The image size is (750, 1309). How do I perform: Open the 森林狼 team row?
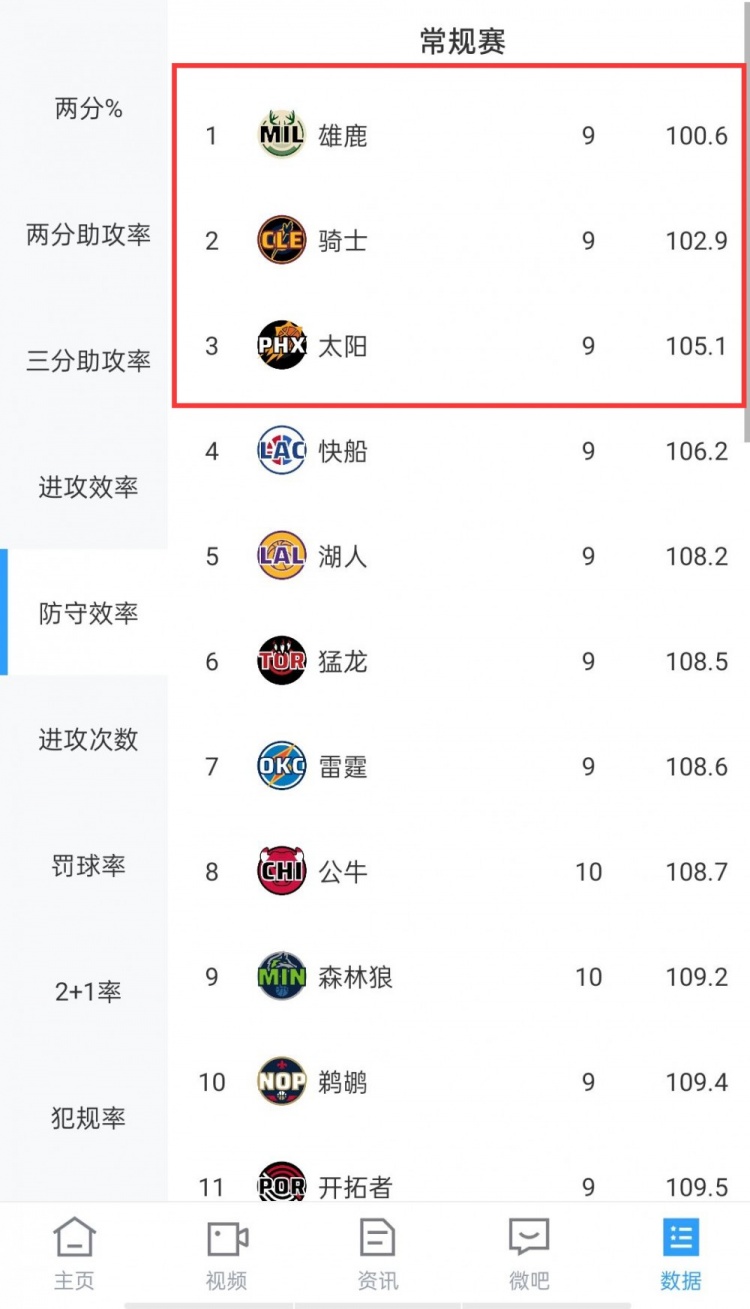(460, 977)
